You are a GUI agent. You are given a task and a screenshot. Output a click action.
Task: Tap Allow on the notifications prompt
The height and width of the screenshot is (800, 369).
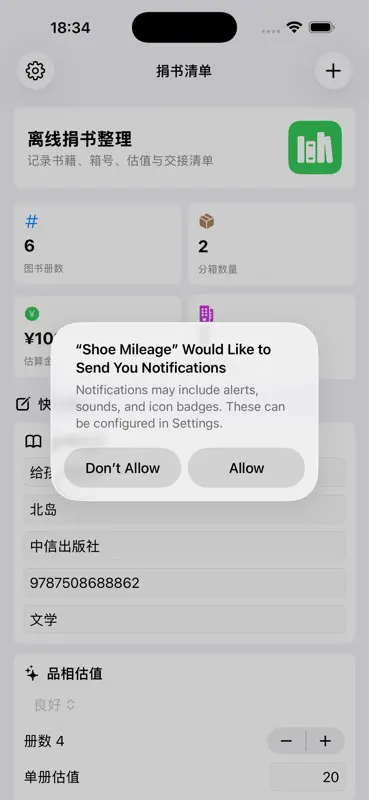pyautogui.click(x=247, y=468)
